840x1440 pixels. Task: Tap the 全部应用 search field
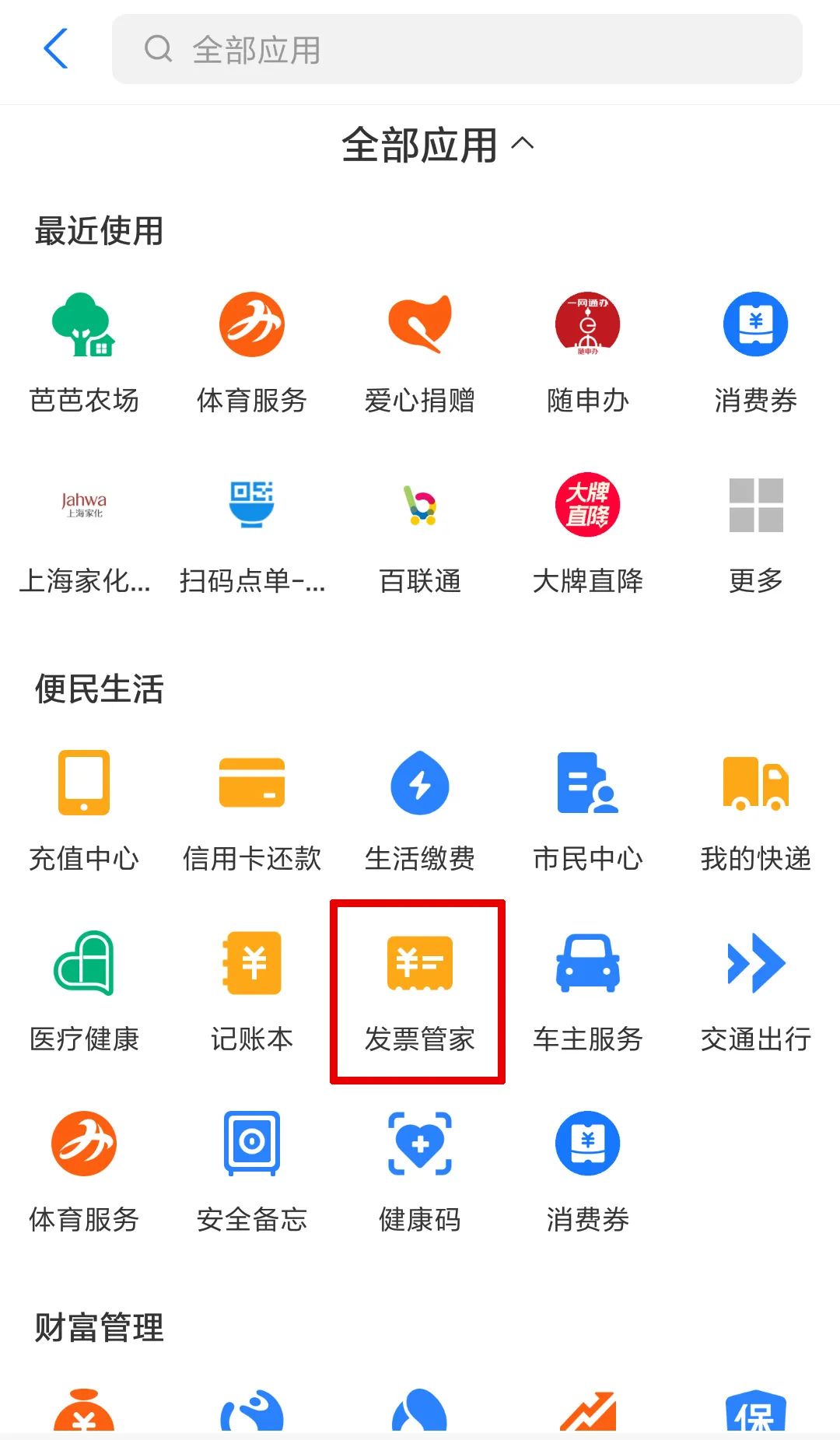pyautogui.click(x=457, y=49)
